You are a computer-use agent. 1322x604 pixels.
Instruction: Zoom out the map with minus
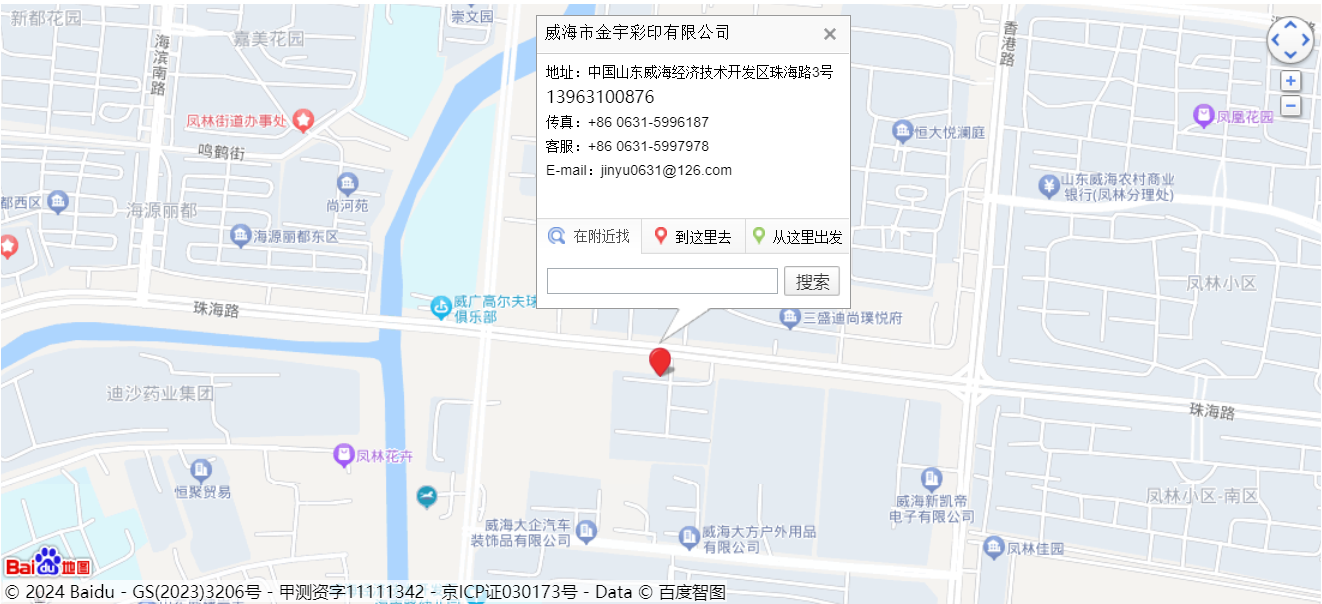point(1291,105)
